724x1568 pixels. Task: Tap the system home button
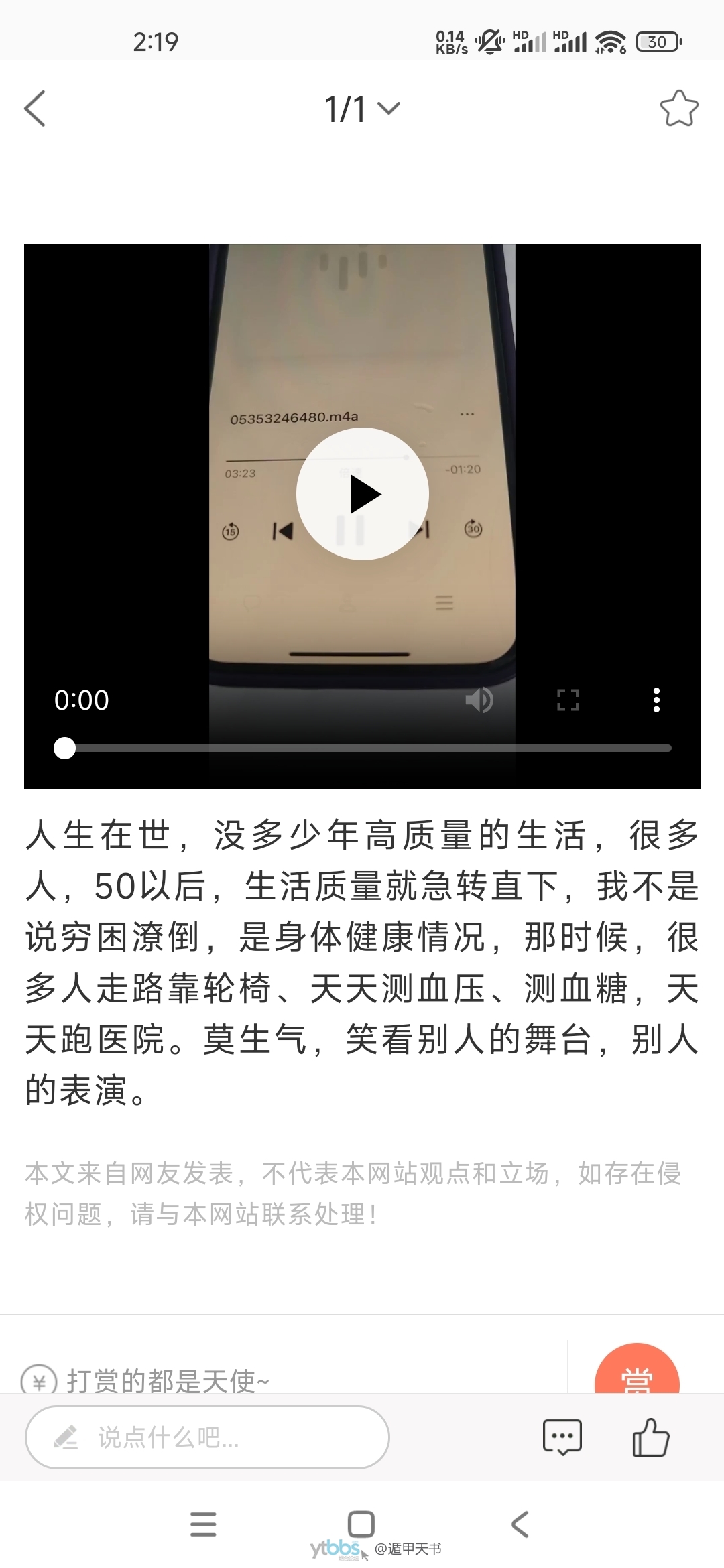[361, 1524]
